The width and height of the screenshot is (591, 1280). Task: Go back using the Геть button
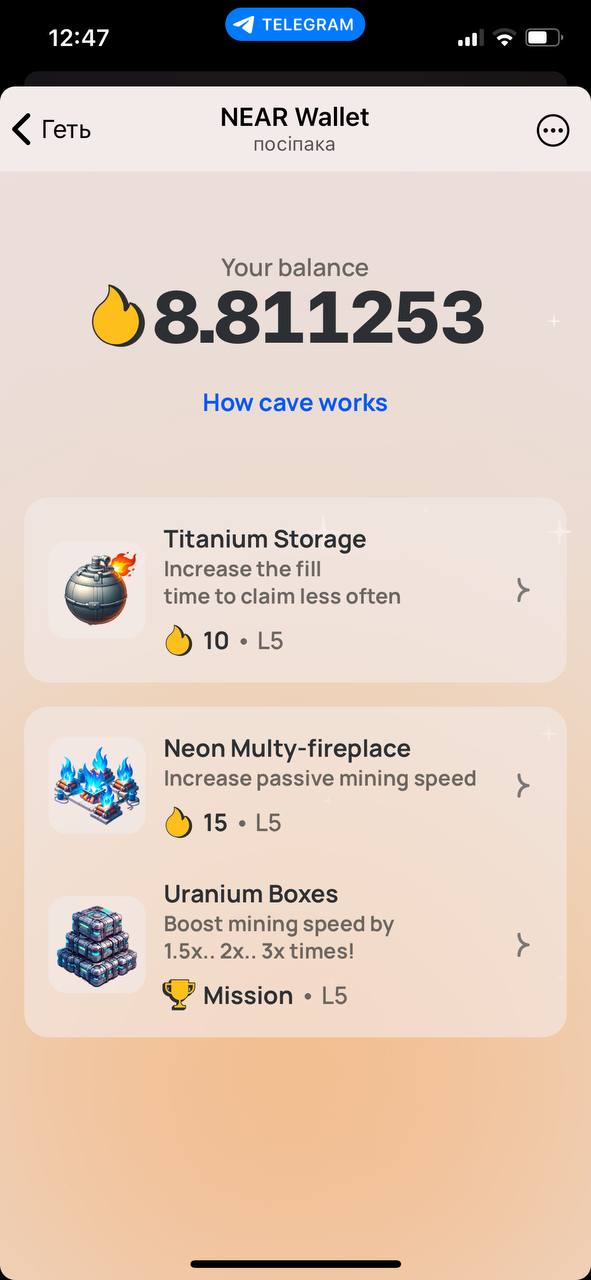(x=51, y=129)
